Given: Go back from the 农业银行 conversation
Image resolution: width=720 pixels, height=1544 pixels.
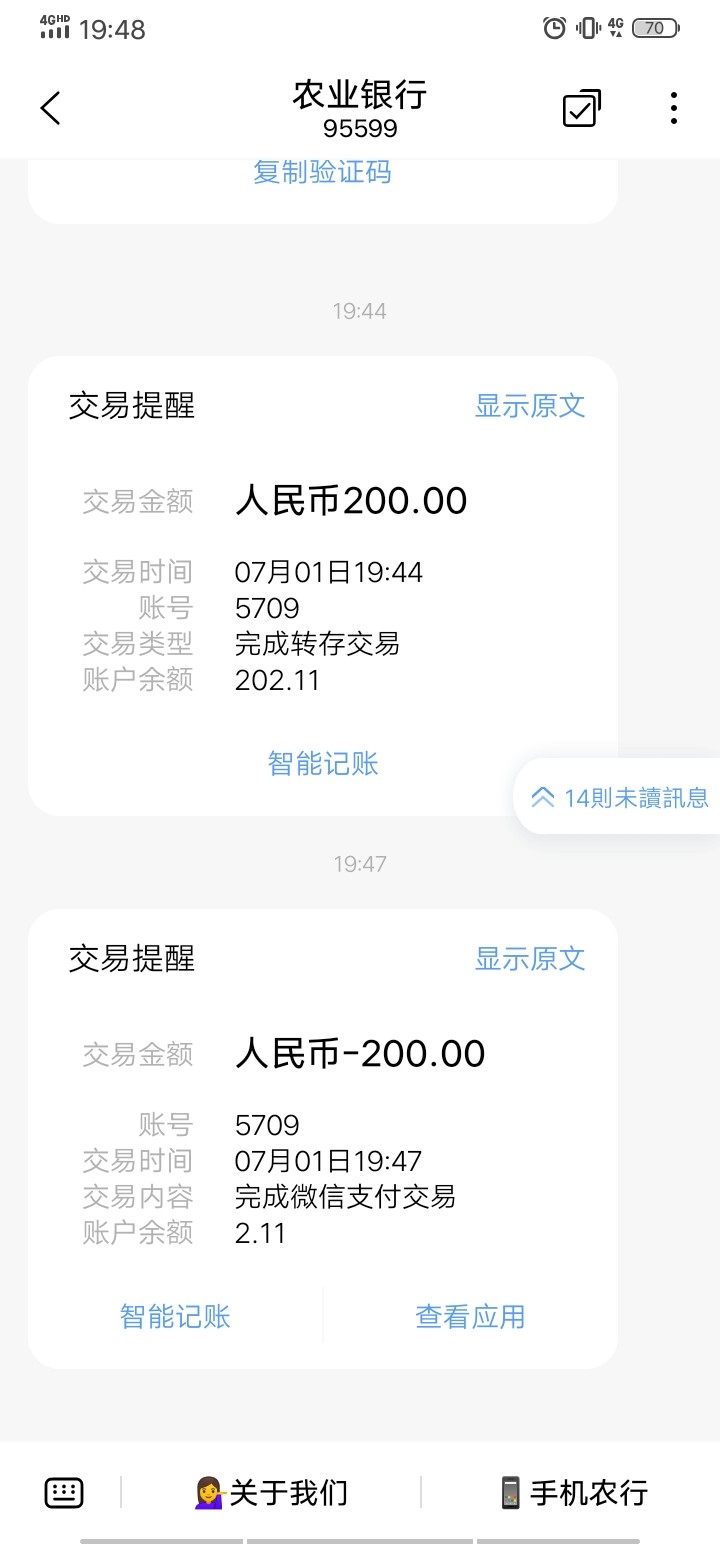Looking at the screenshot, I should (51, 108).
